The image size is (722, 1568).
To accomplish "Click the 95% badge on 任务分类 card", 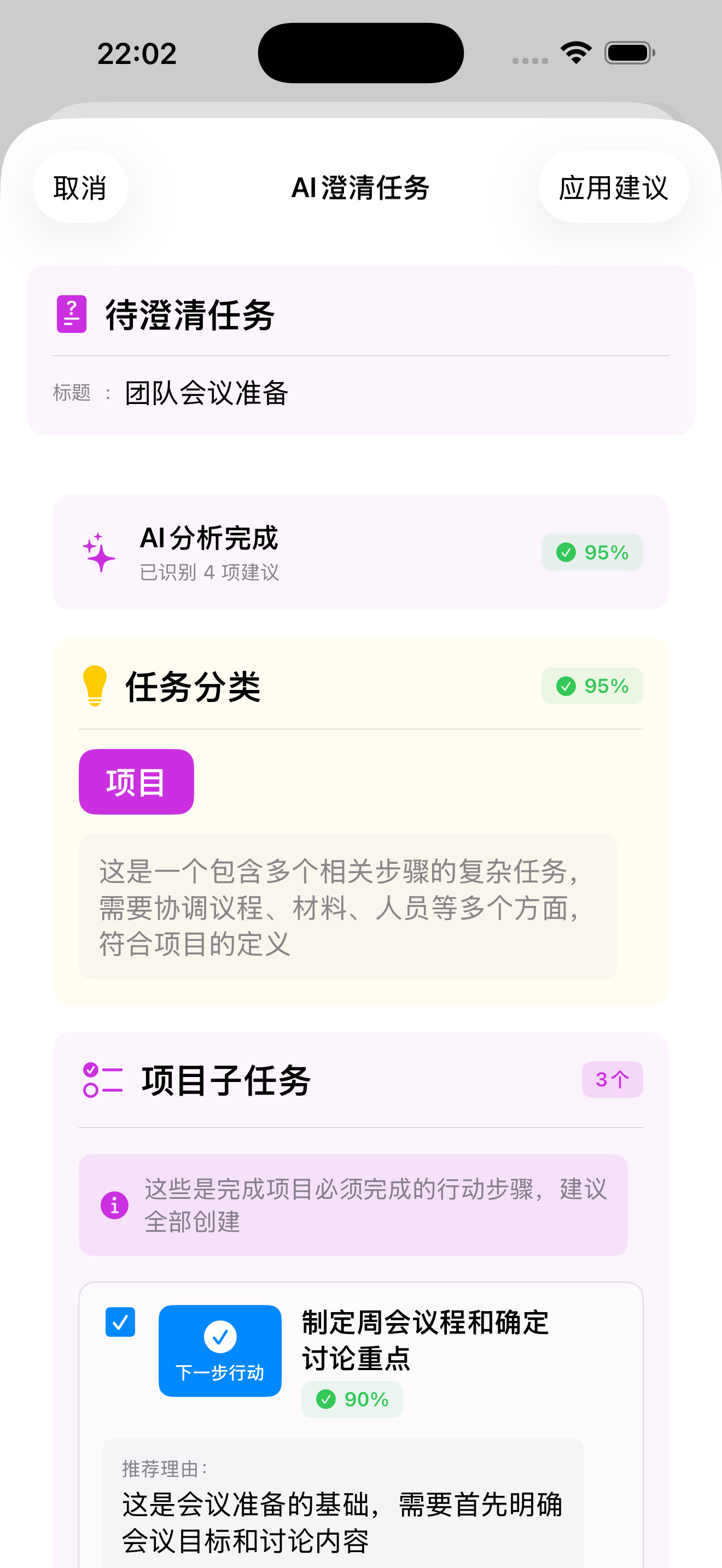I will [x=592, y=686].
